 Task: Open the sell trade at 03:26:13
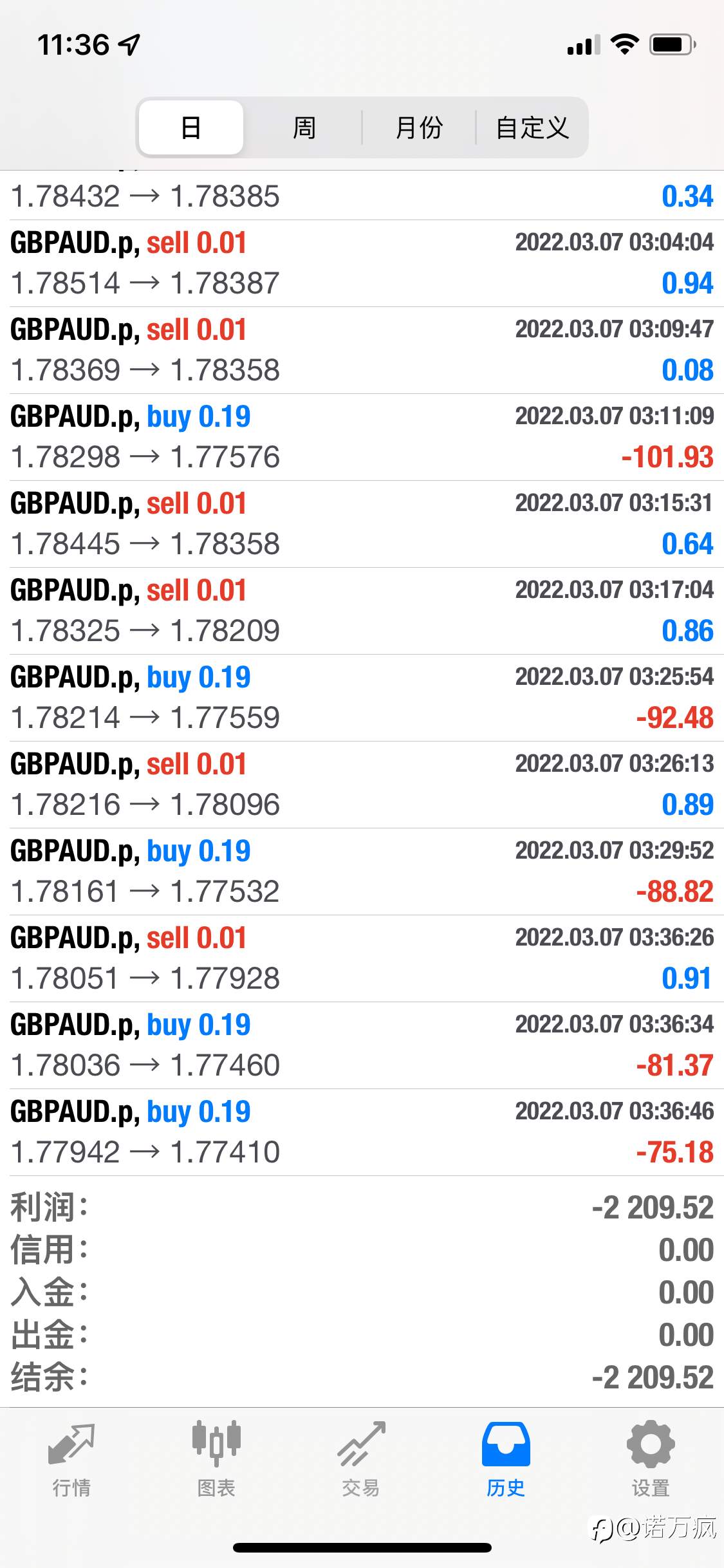point(362,785)
